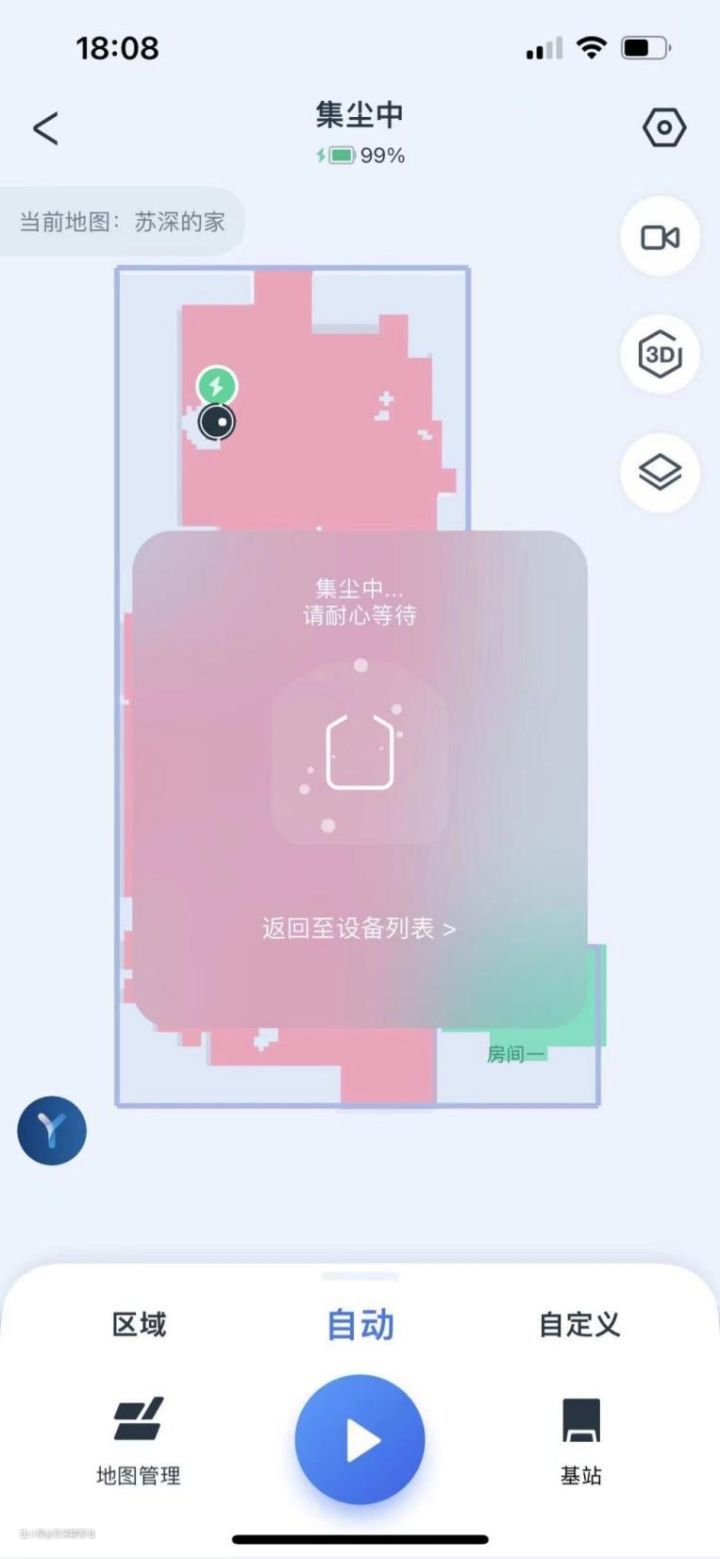Start cleaning with the play button
Screen dimensions: 720x1559
[360, 1440]
